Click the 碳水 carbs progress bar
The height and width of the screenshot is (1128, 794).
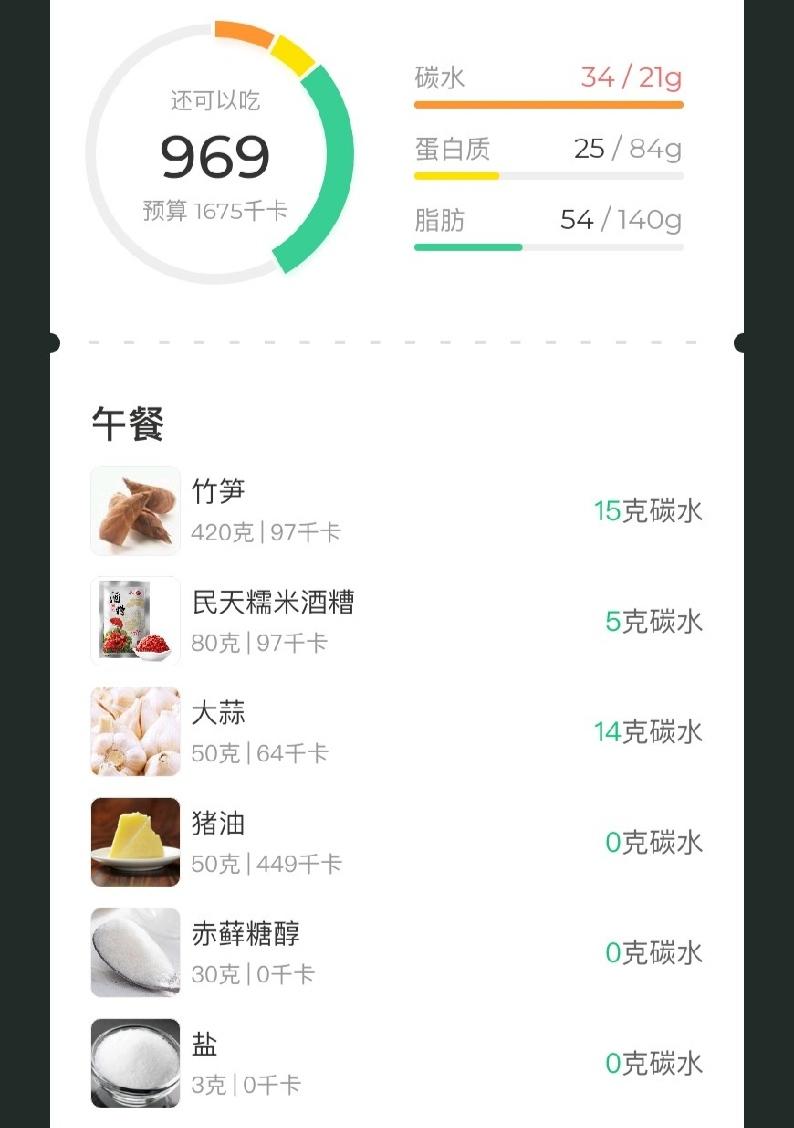click(548, 102)
